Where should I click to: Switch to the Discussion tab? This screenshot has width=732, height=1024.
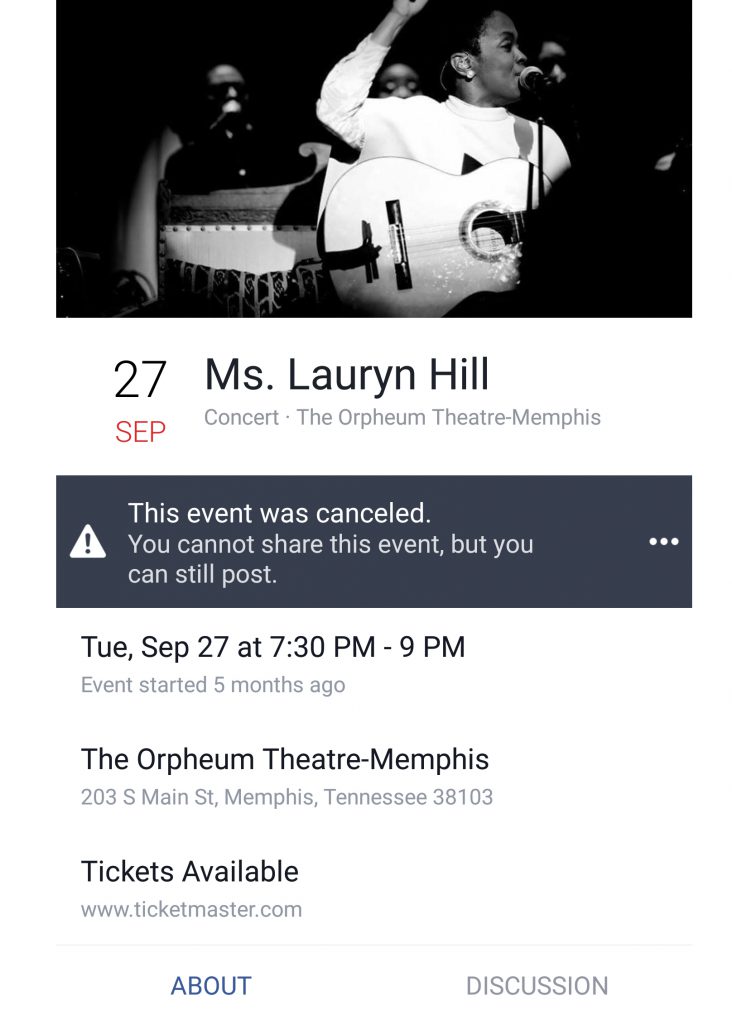[536, 985]
